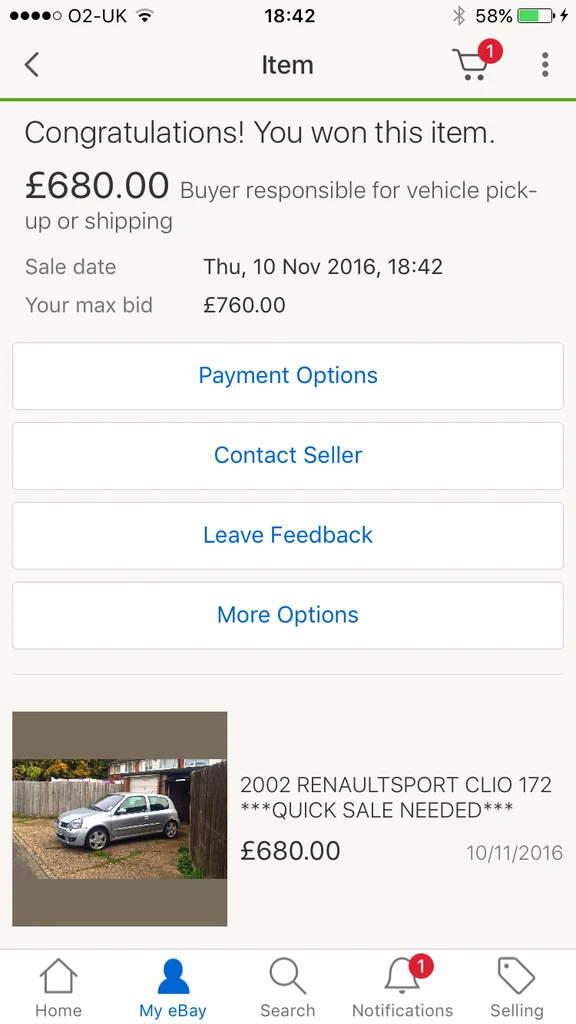
Task: Select Contact Seller
Action: pyautogui.click(x=288, y=456)
